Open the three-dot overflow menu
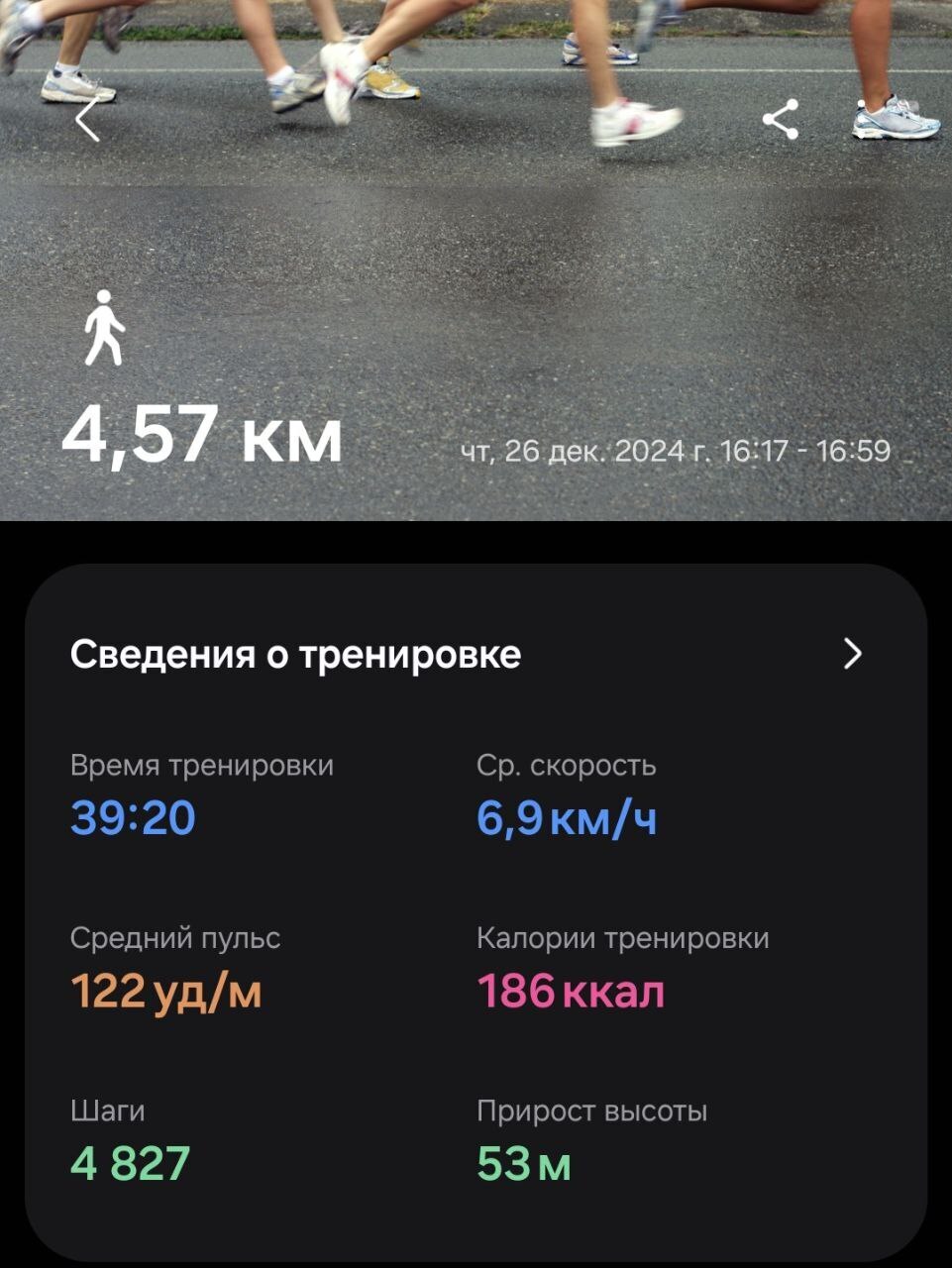952x1268 pixels. [860, 120]
